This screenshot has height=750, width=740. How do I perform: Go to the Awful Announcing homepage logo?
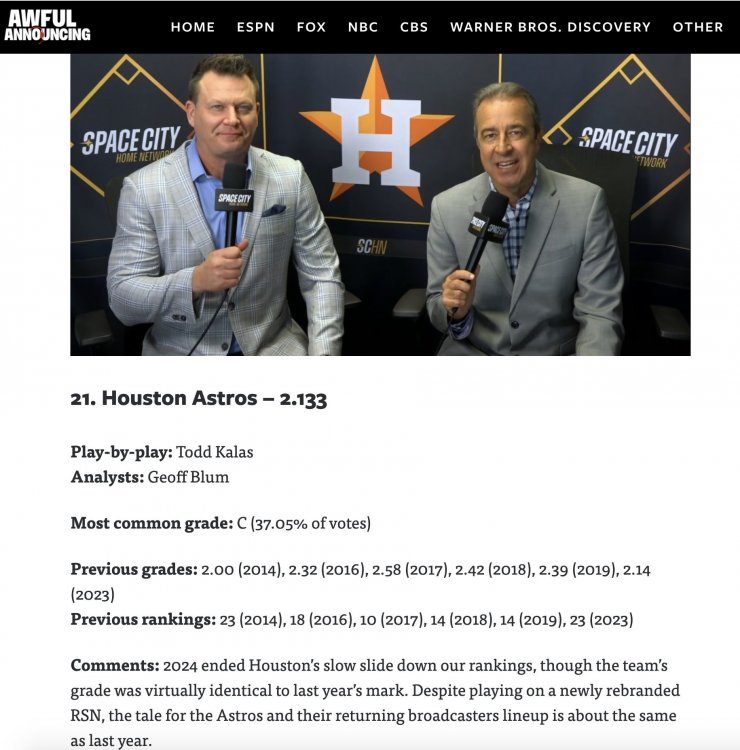[47, 25]
